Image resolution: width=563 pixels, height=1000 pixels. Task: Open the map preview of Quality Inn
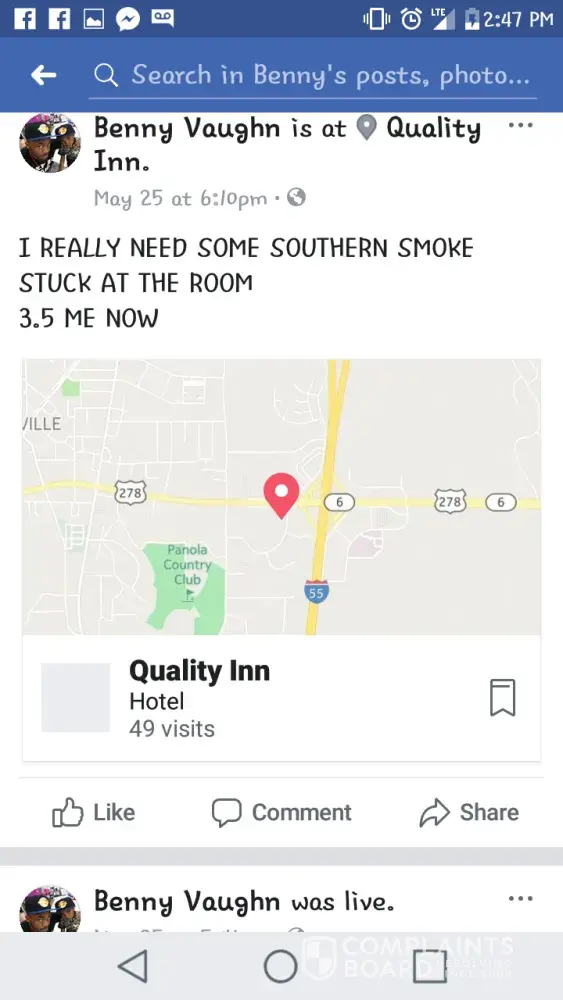tap(281, 497)
